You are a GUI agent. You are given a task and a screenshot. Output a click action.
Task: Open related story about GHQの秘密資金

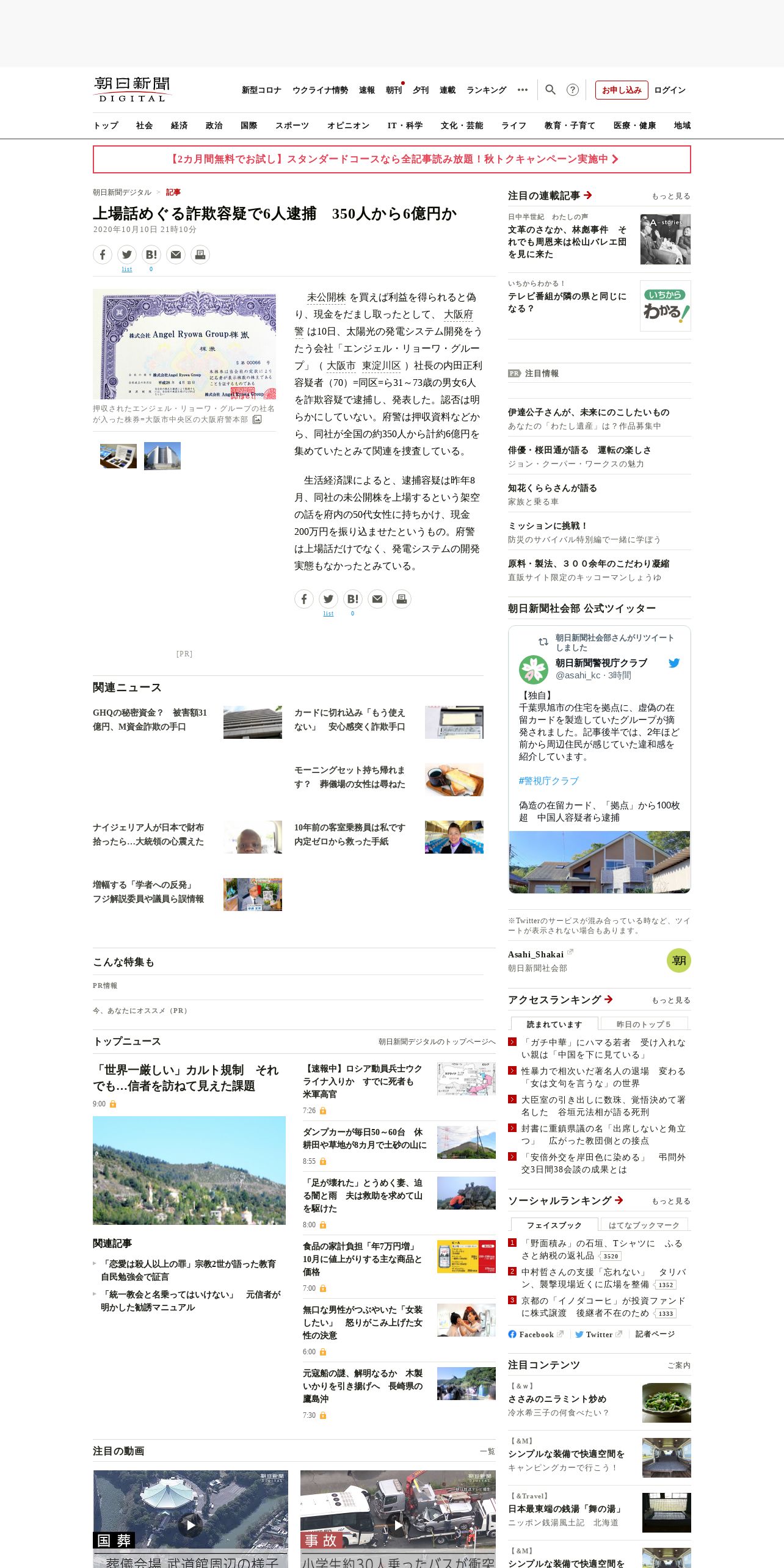[x=150, y=720]
